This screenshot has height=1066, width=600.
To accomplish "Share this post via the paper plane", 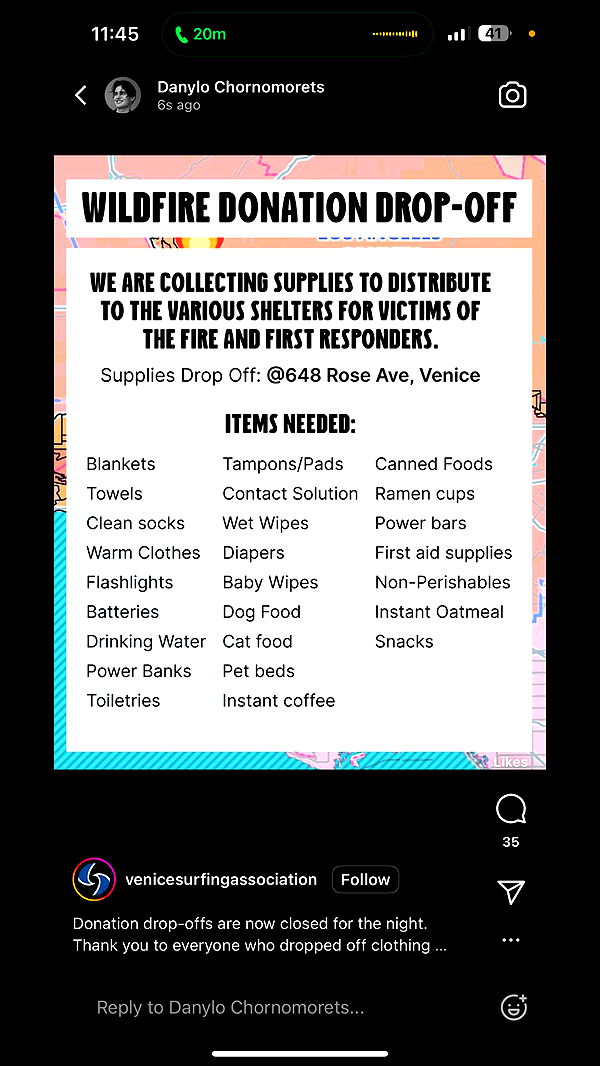I will [x=511, y=892].
